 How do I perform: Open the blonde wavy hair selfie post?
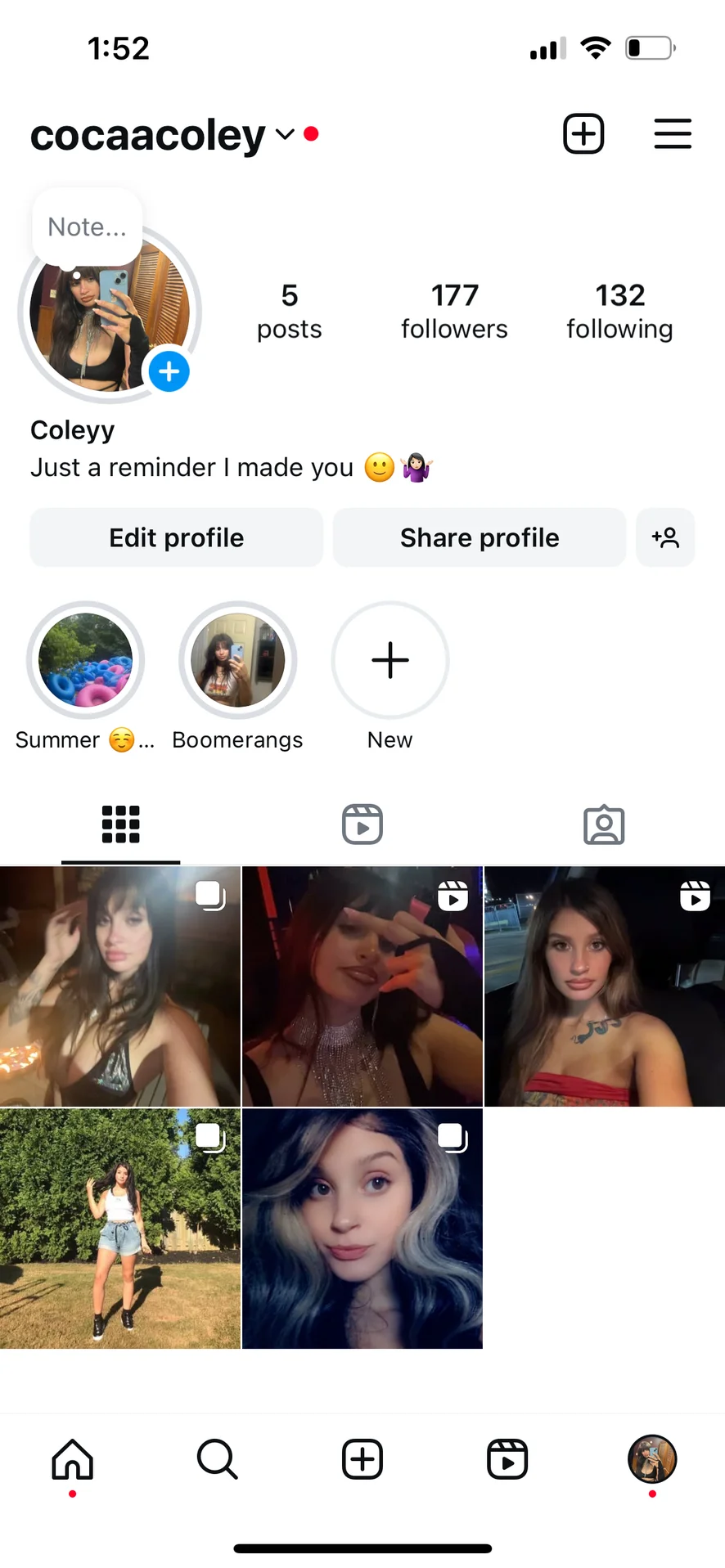tap(362, 1229)
